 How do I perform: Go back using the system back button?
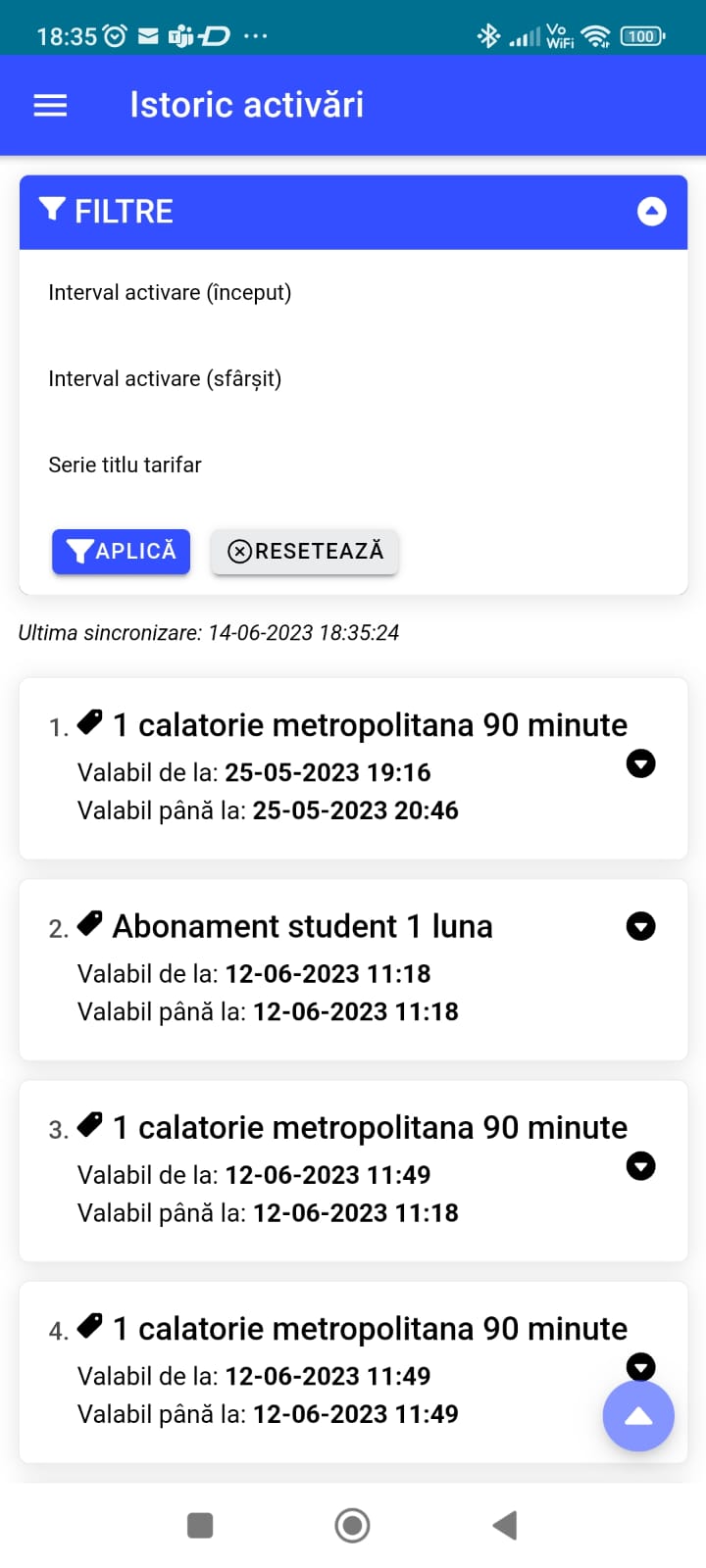click(x=505, y=1525)
